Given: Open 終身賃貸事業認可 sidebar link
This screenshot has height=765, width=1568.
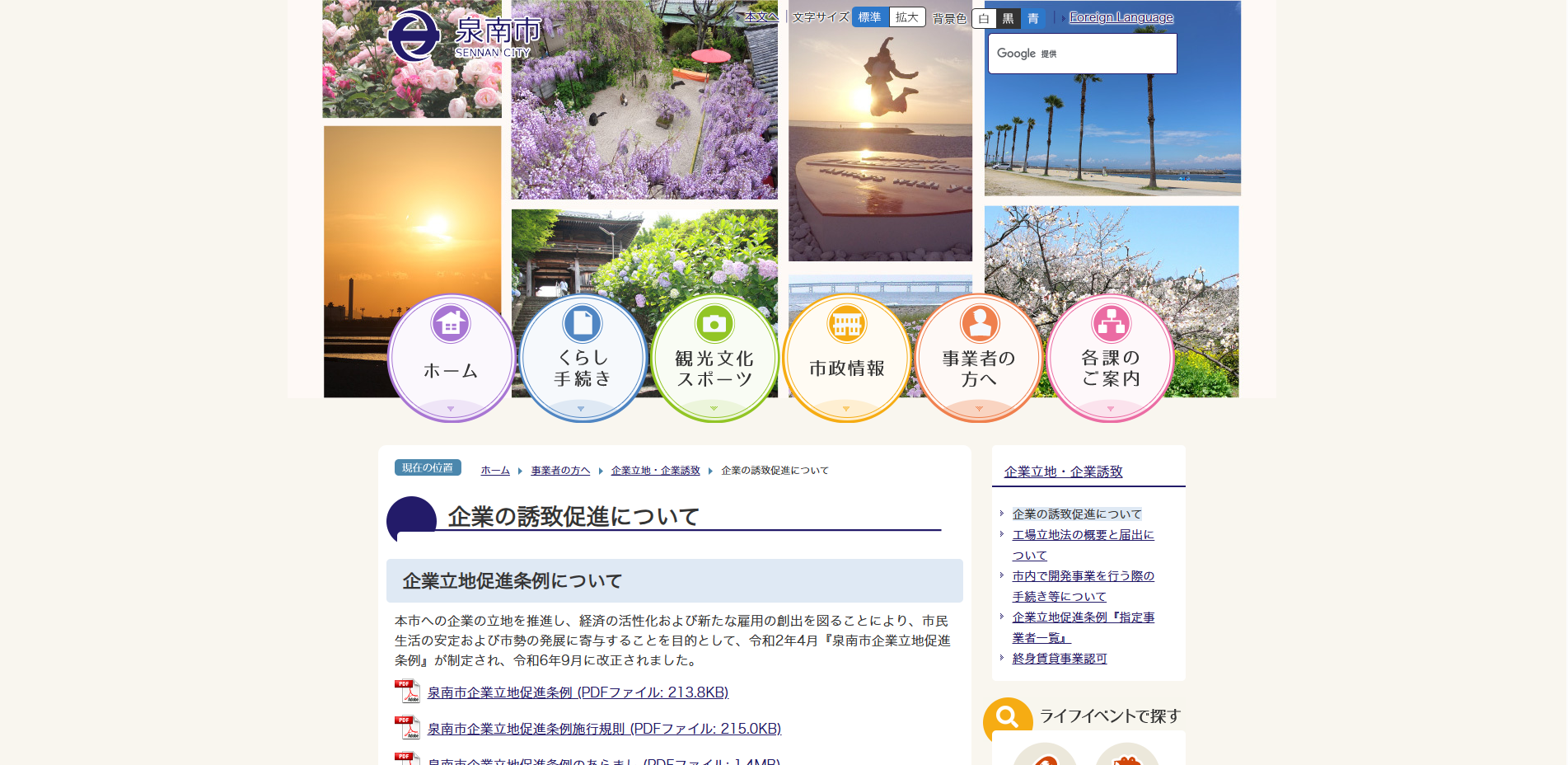Looking at the screenshot, I should pos(1060,659).
